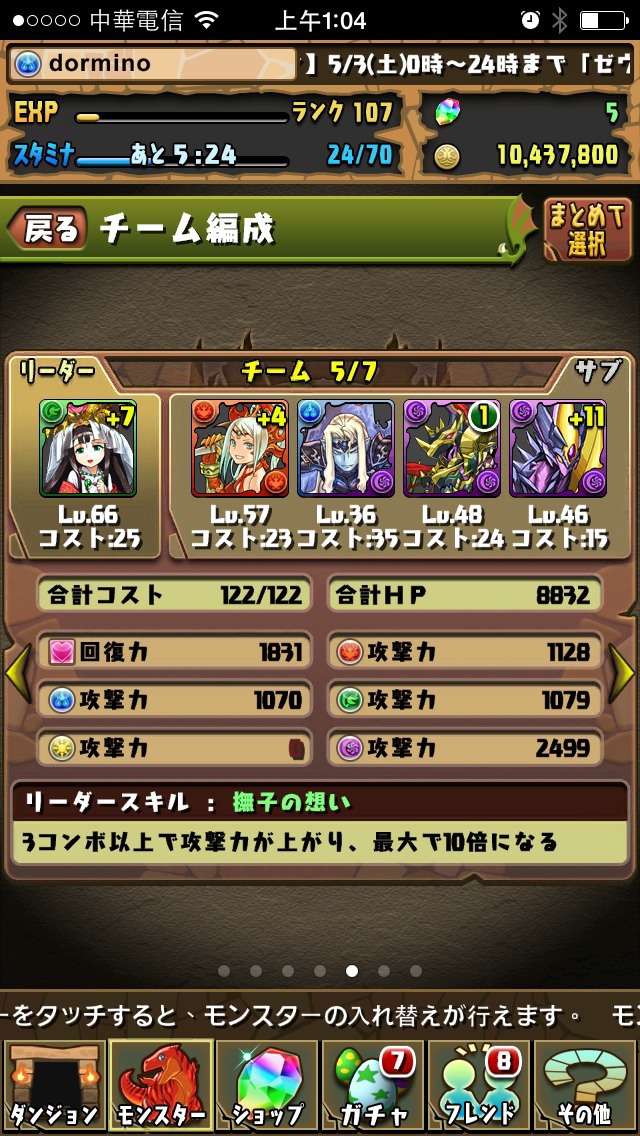Select the Lv.36 blue sub monster

tap(346, 448)
